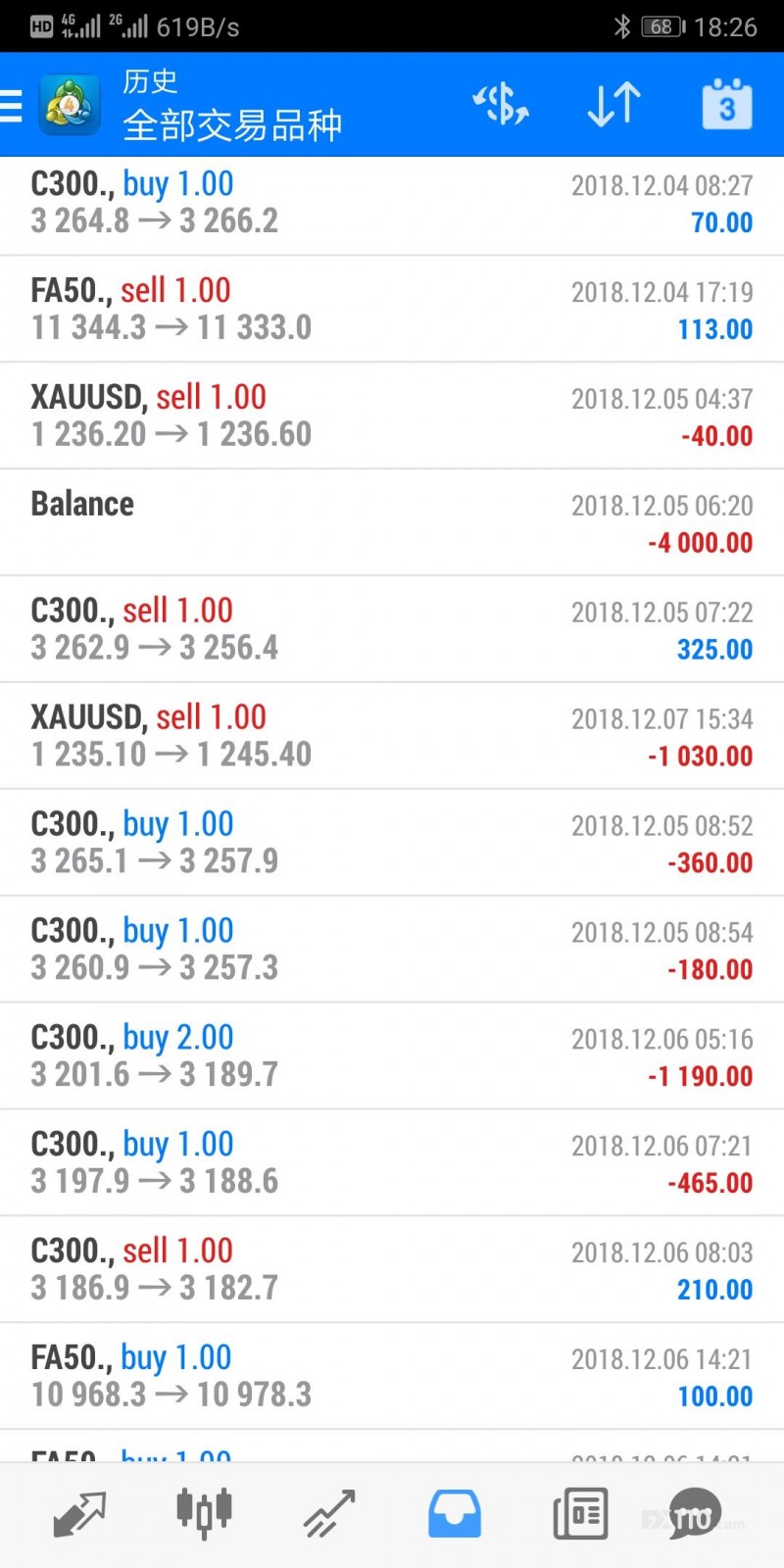
Task: Open the News icon in bottom bar
Action: coord(579,1512)
